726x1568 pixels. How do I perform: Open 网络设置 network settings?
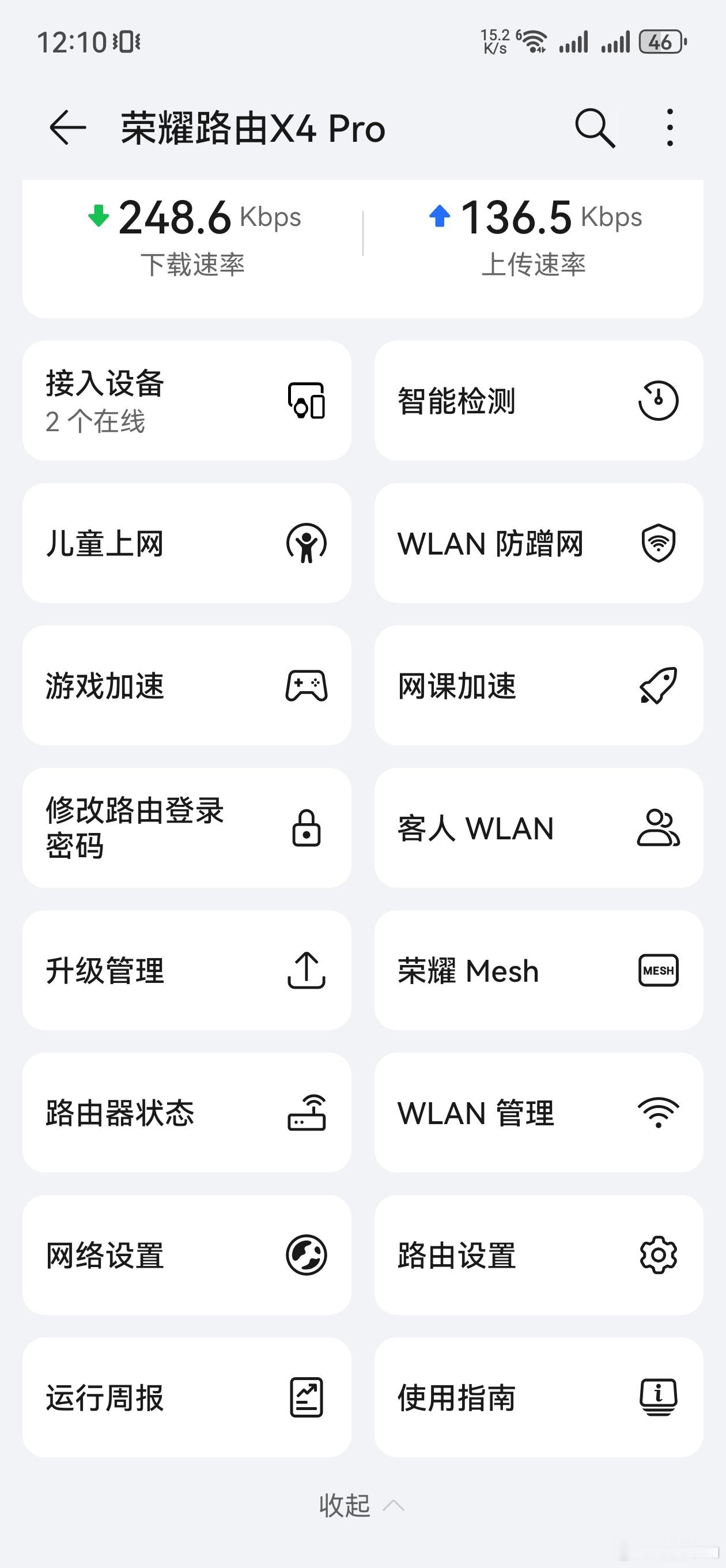(x=187, y=1255)
